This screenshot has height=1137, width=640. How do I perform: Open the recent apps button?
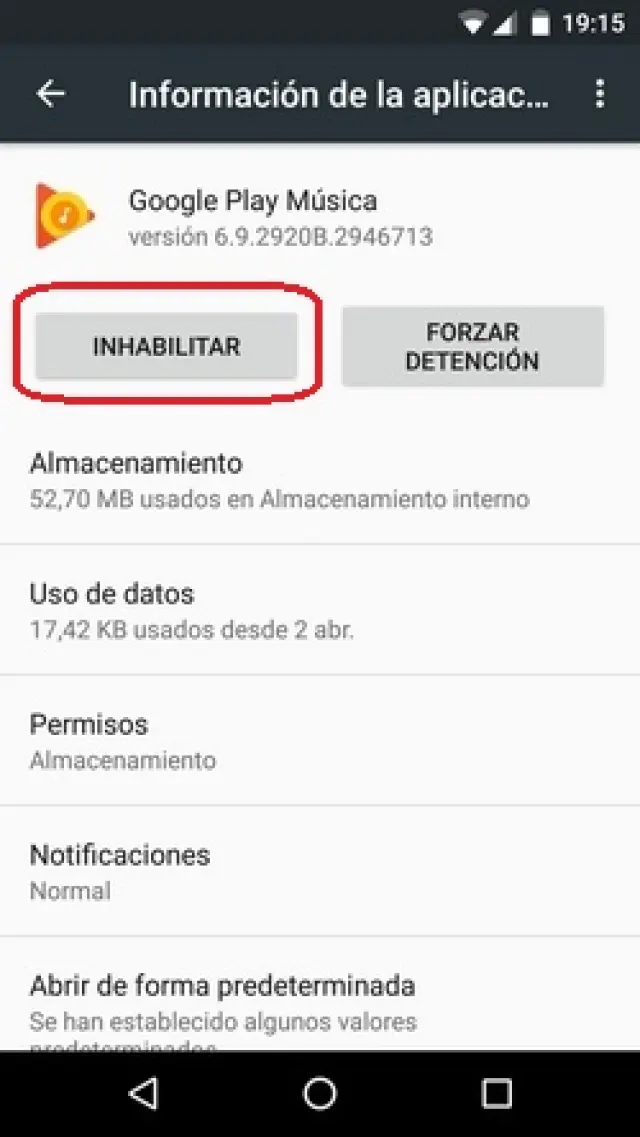[x=496, y=1094]
